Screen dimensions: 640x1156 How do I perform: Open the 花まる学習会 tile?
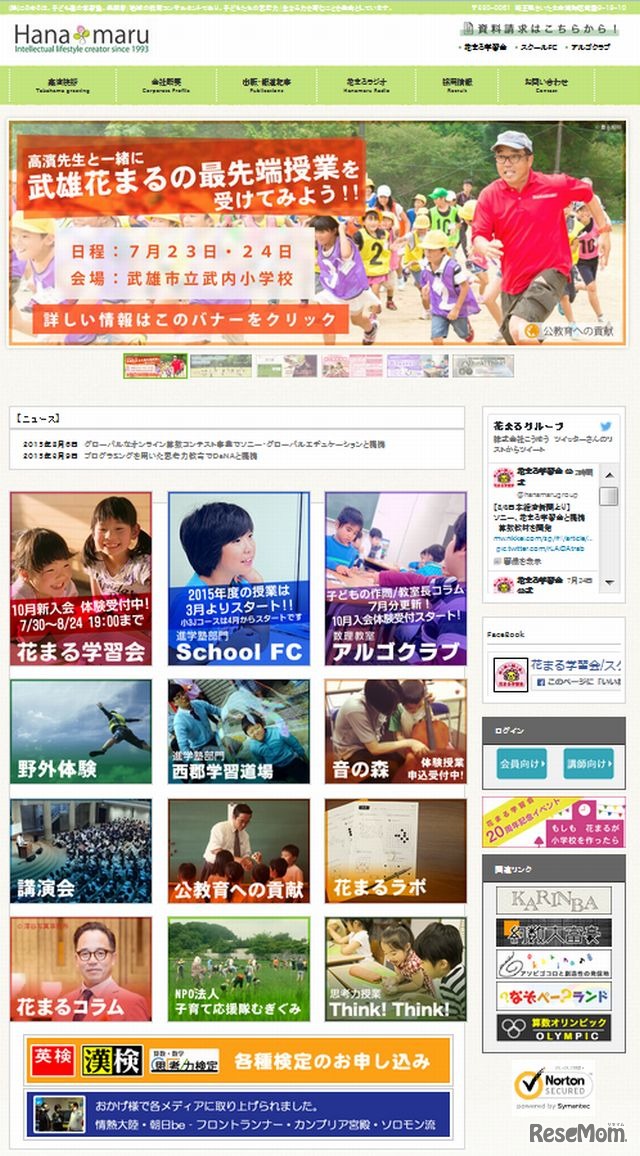click(x=81, y=578)
